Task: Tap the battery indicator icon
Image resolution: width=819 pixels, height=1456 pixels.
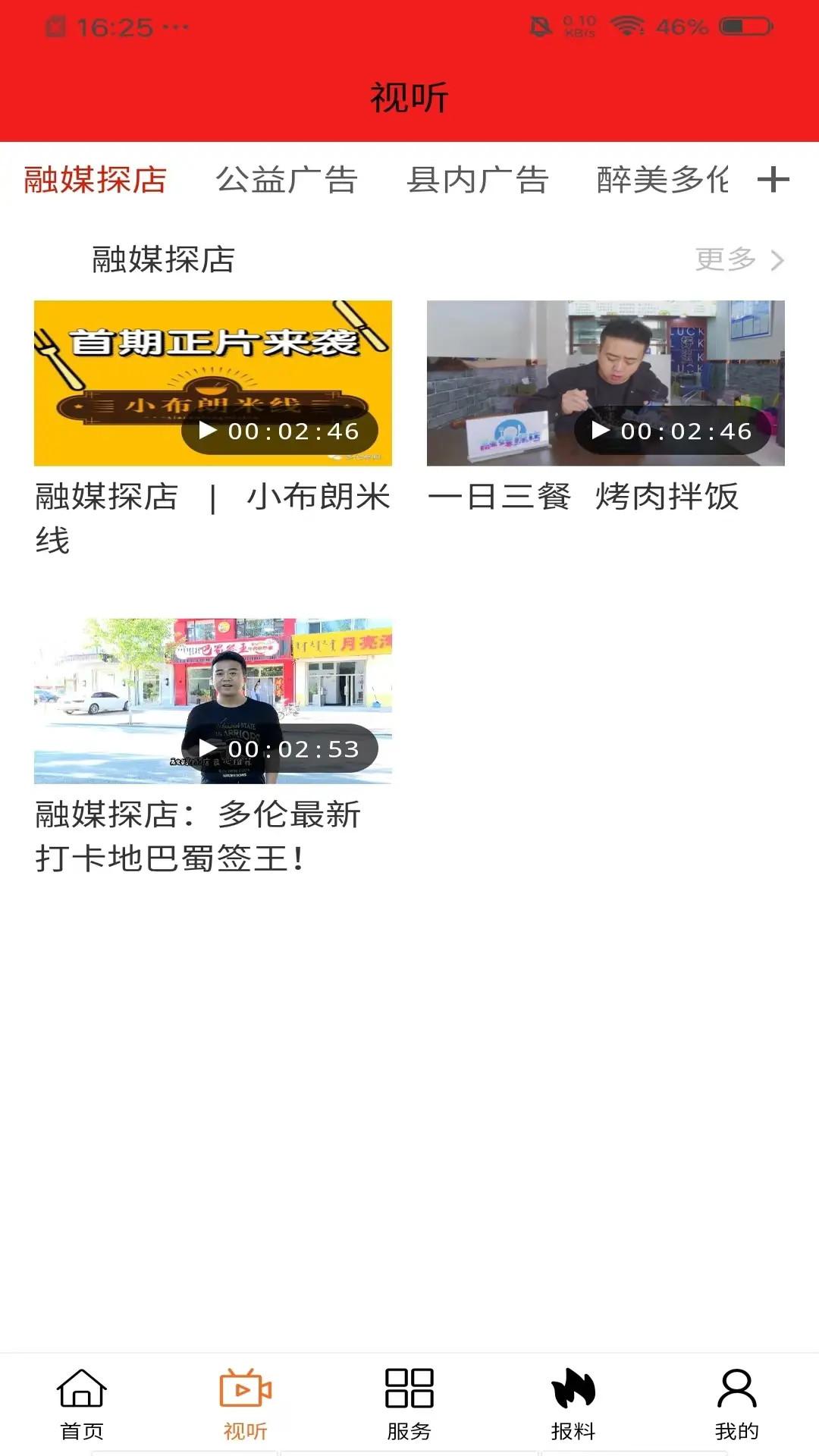Action: coord(739,25)
